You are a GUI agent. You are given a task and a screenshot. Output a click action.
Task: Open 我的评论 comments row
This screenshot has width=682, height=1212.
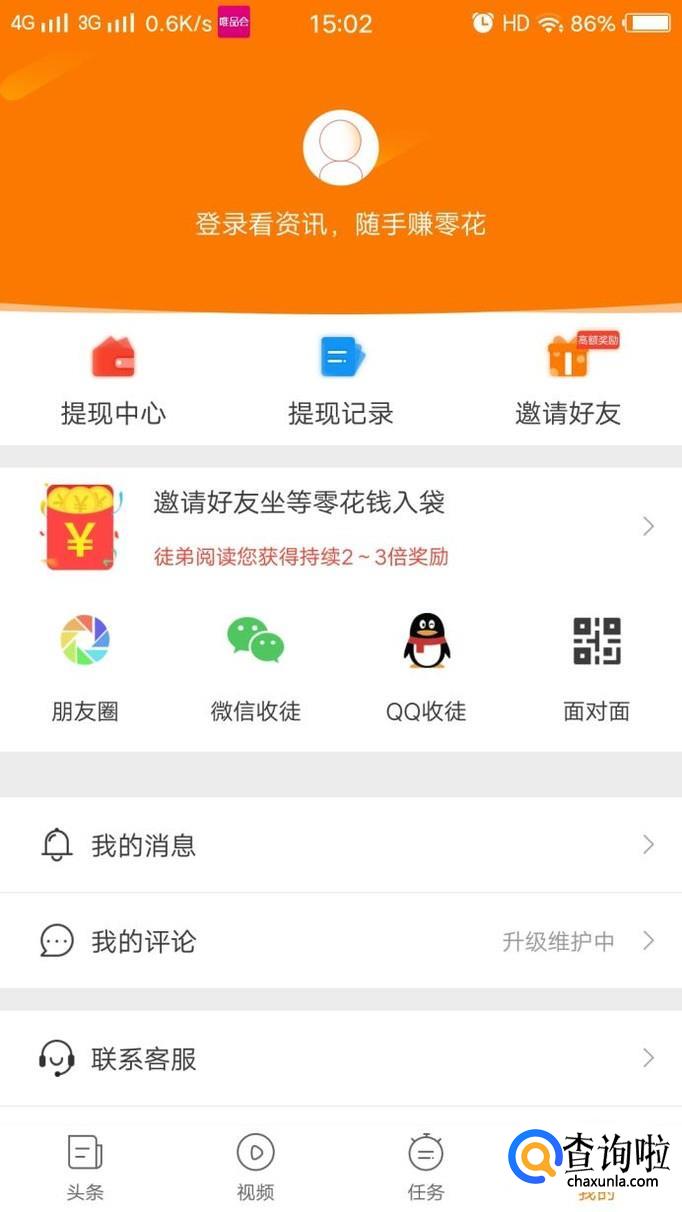pyautogui.click(x=340, y=941)
